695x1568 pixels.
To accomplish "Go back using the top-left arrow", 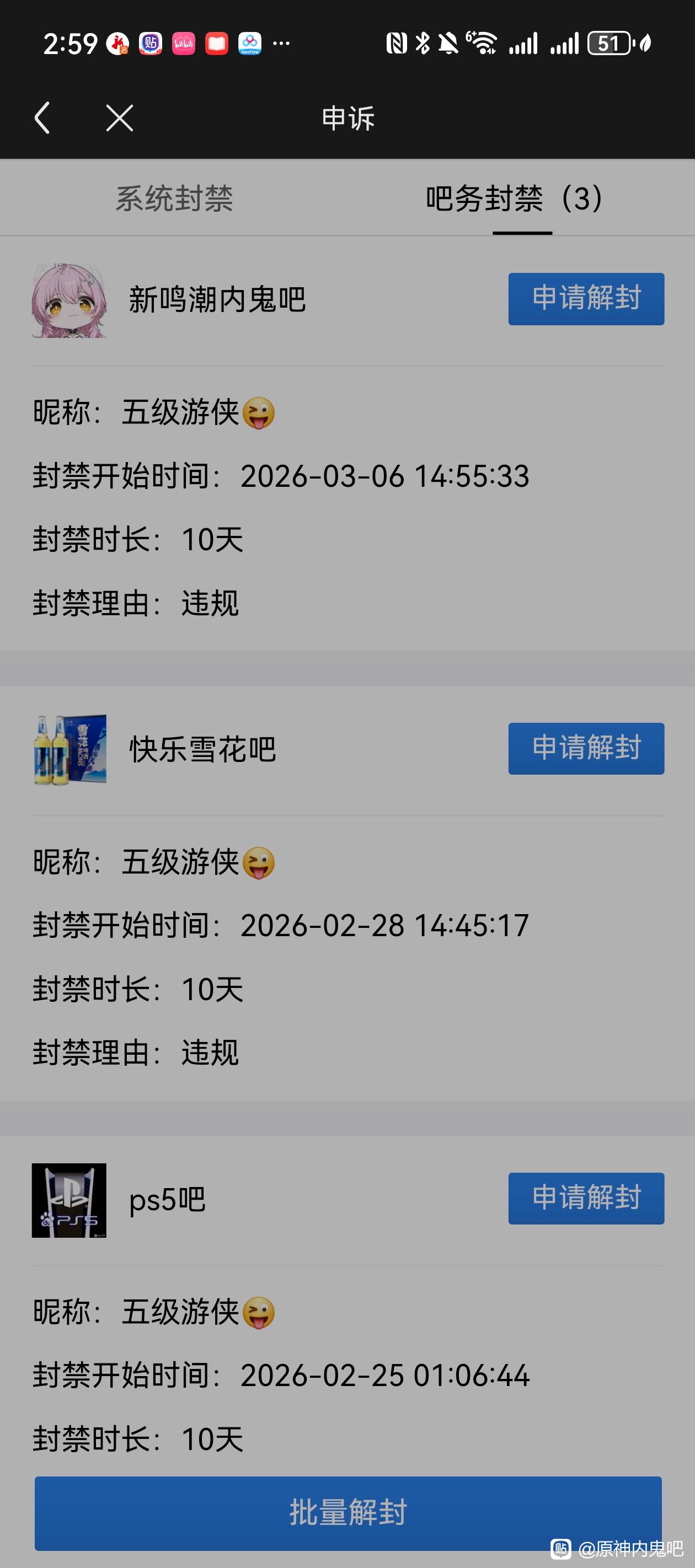I will [x=42, y=117].
